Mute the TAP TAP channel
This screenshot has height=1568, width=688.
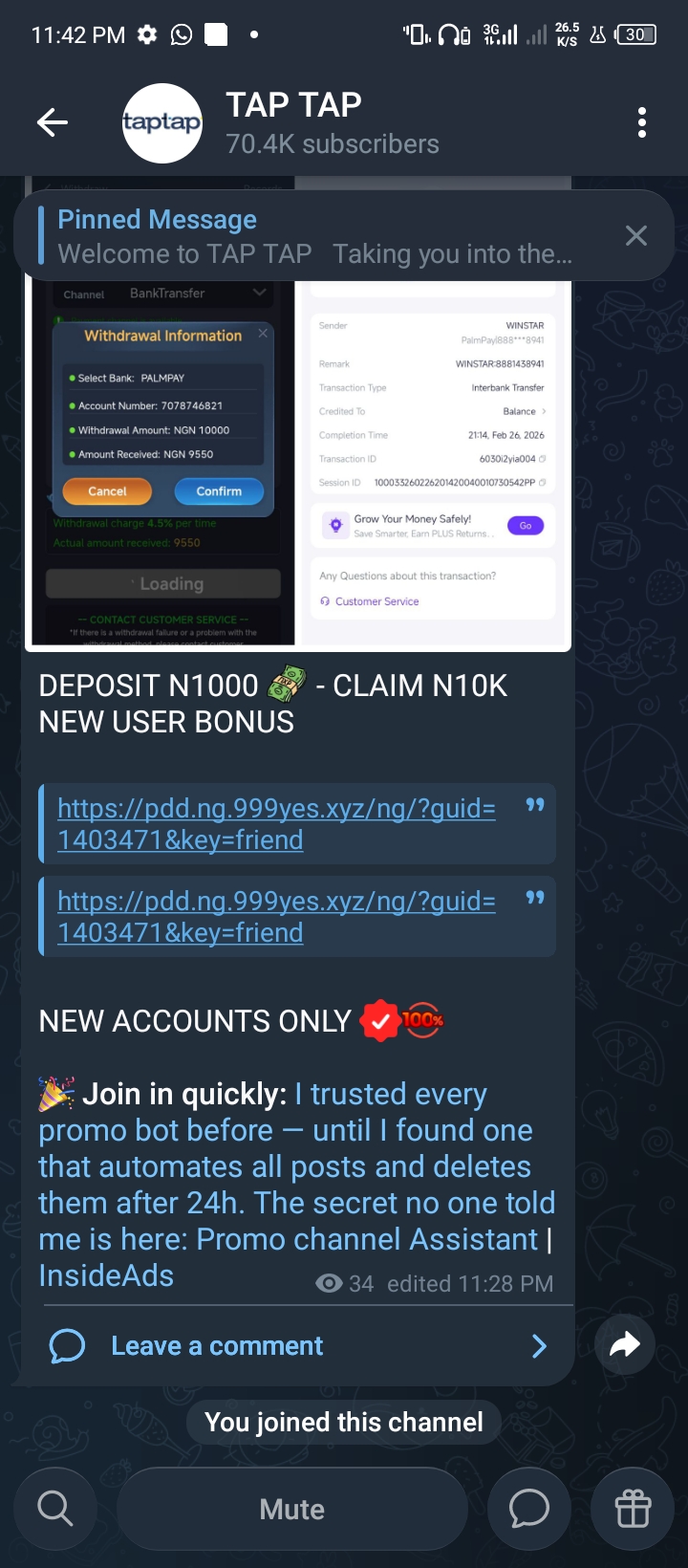(292, 1509)
